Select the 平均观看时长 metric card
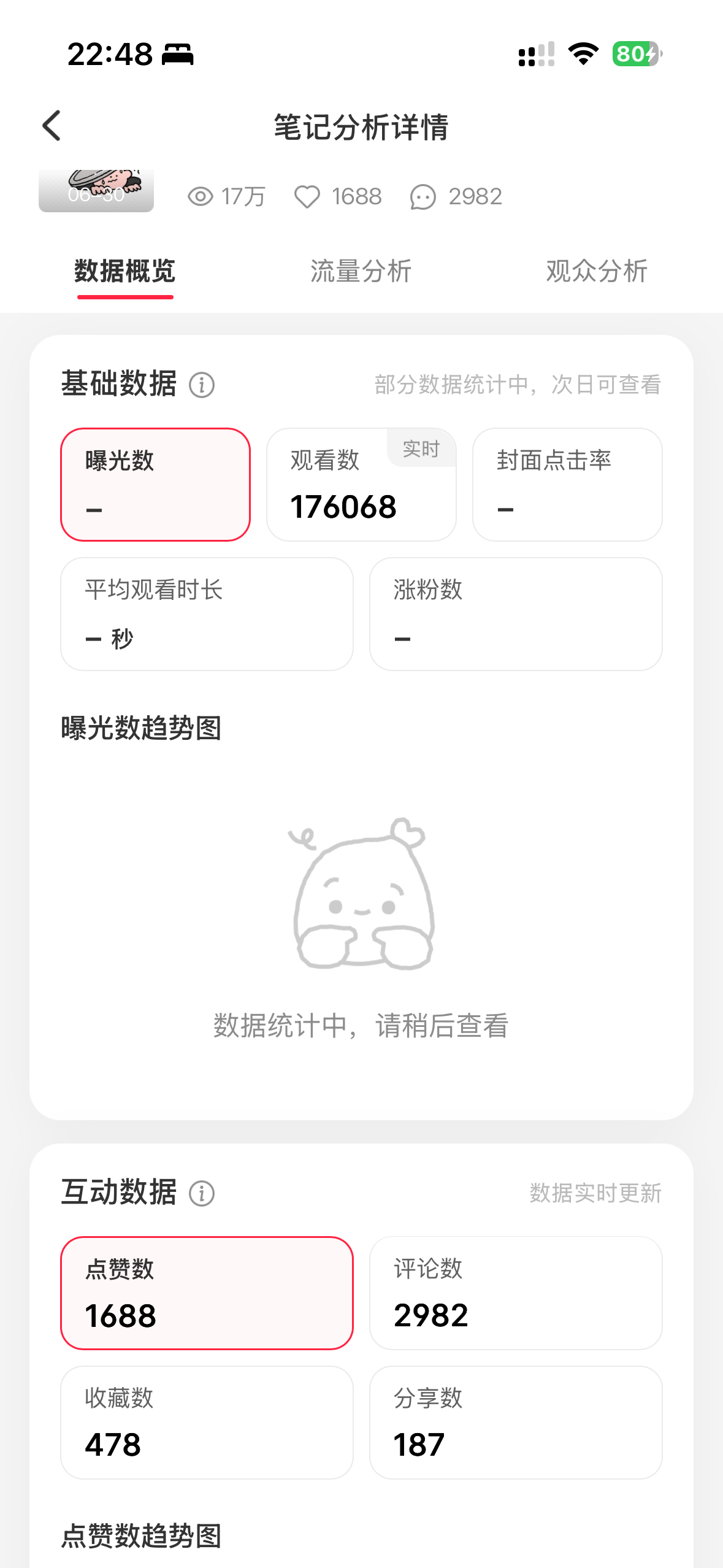Image resolution: width=723 pixels, height=1568 pixels. coord(207,614)
